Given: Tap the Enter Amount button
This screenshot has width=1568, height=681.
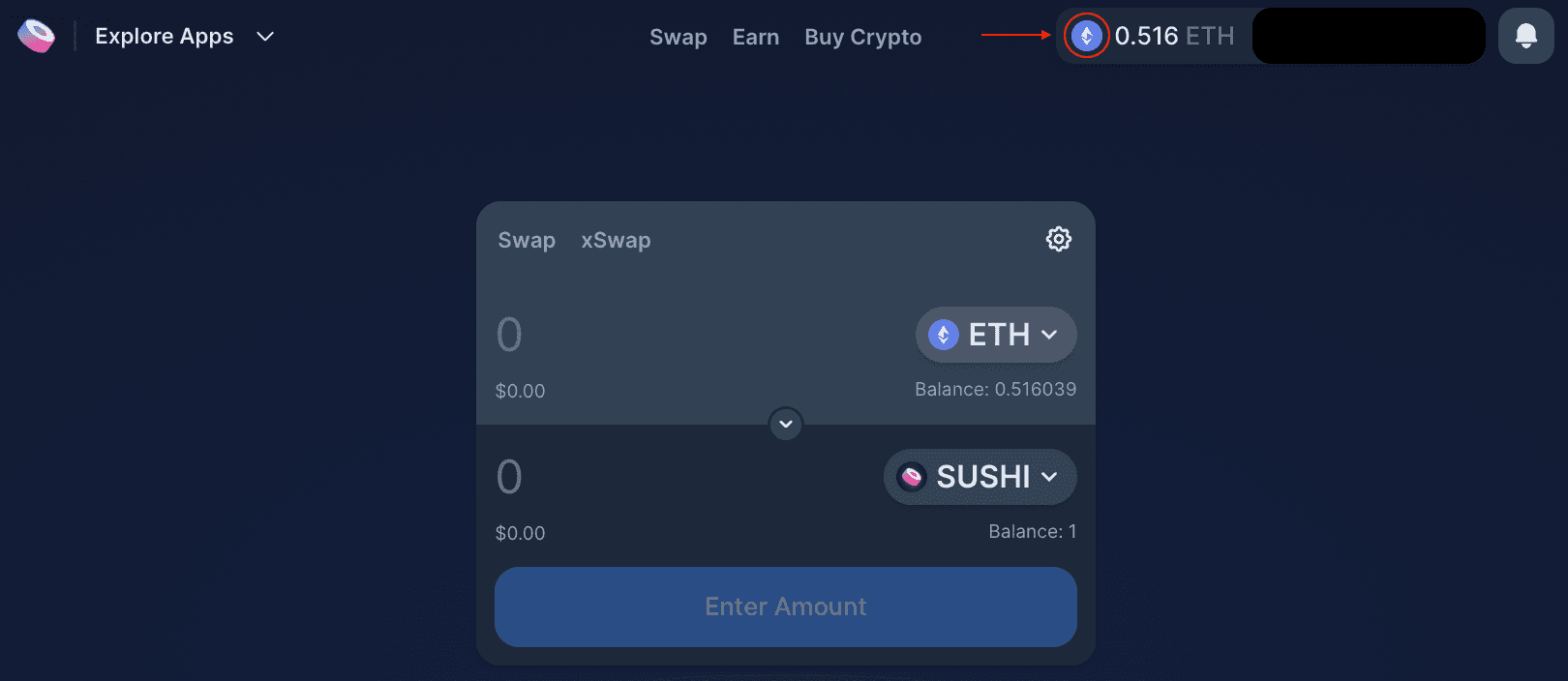Looking at the screenshot, I should click(x=785, y=607).
